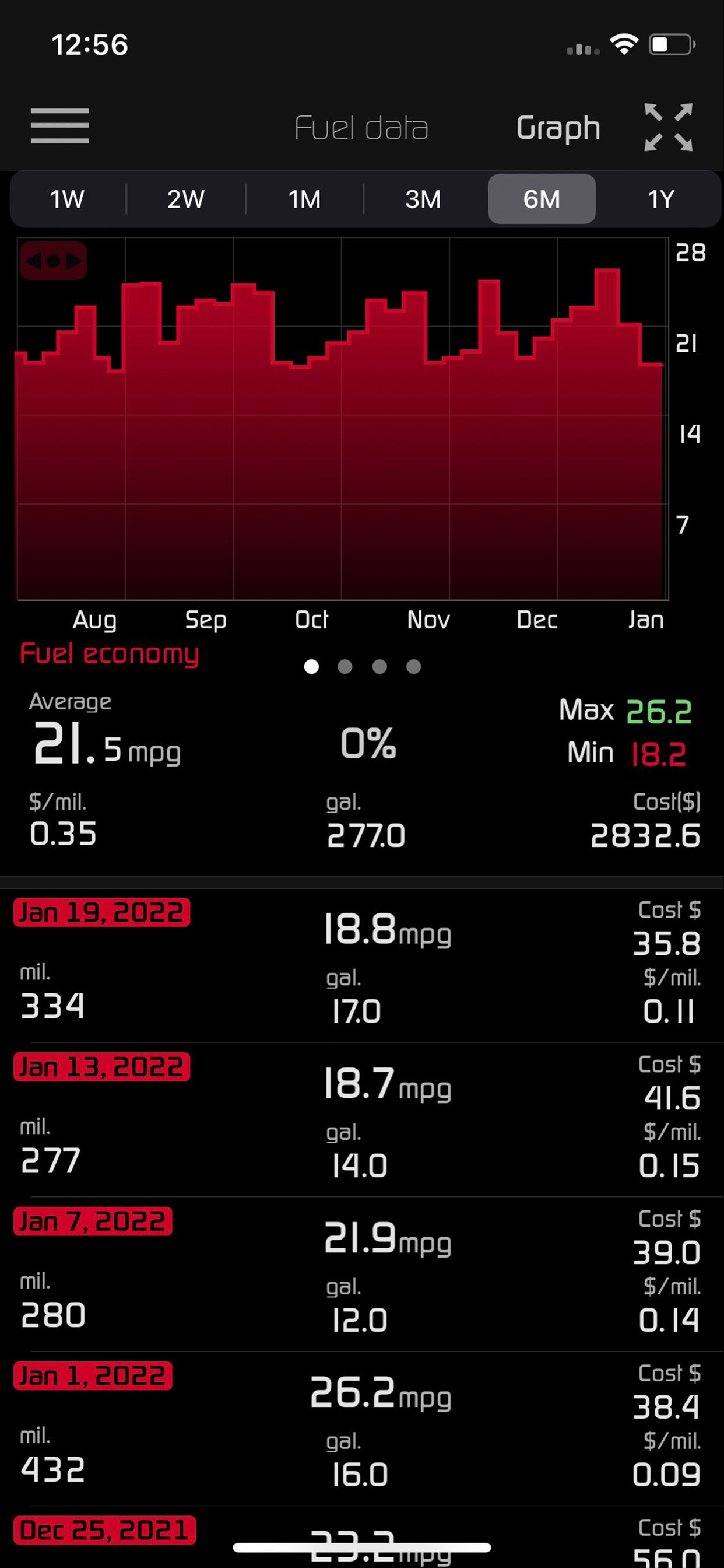Switch to the Fuel data tab
Image resolution: width=724 pixels, height=1568 pixels.
(361, 128)
